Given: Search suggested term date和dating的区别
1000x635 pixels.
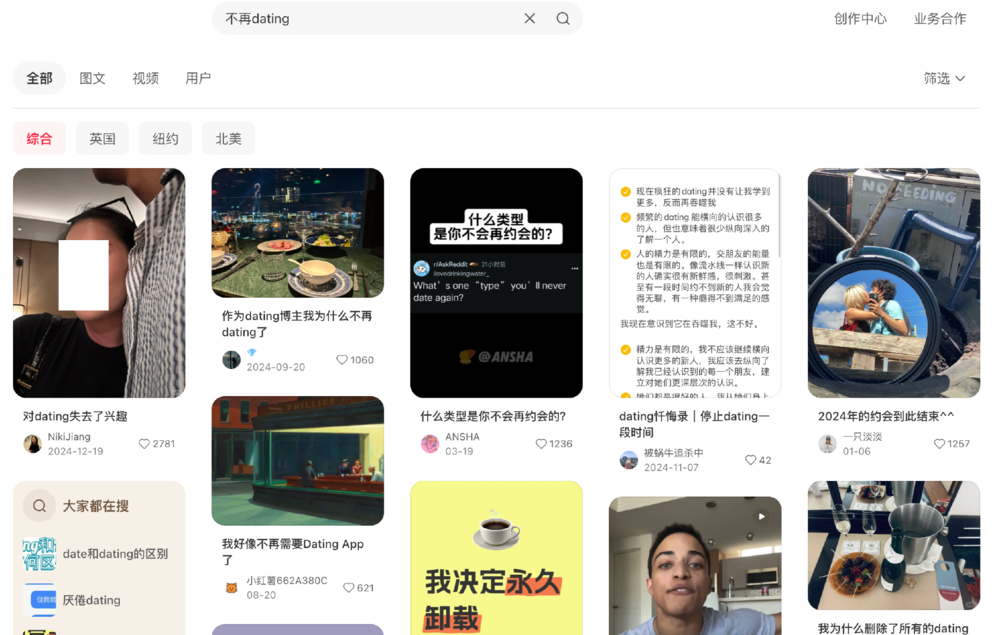Looking at the screenshot, I should 115,554.
